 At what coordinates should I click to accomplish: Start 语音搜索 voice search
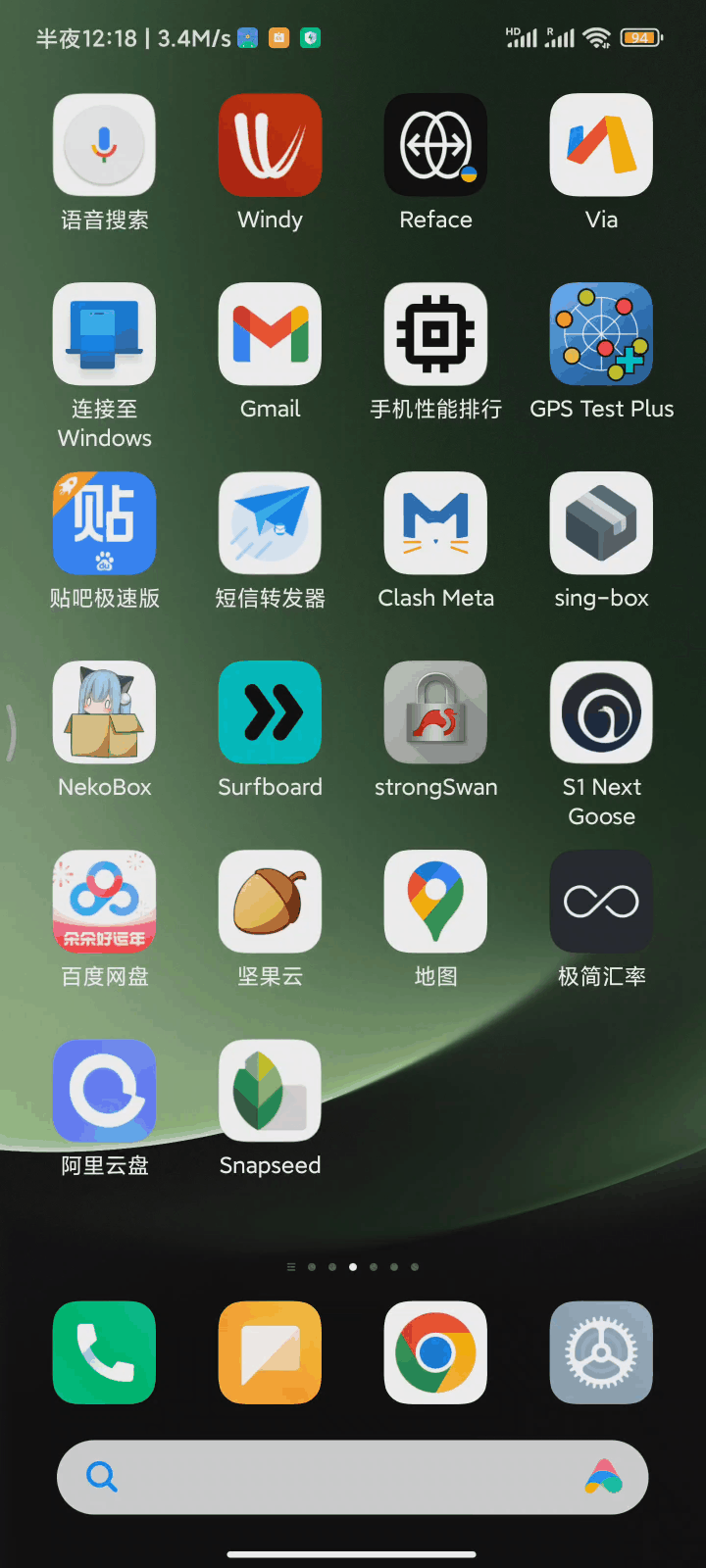point(104,145)
